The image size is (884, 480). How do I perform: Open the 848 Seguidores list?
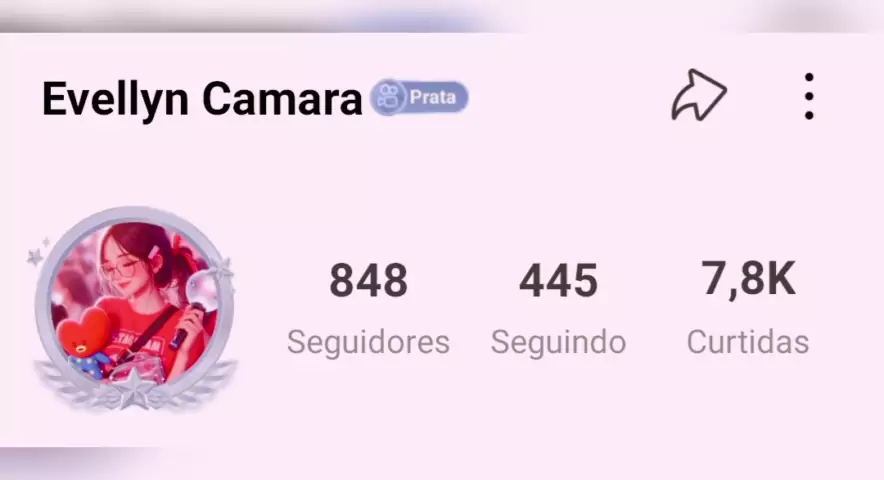368,306
